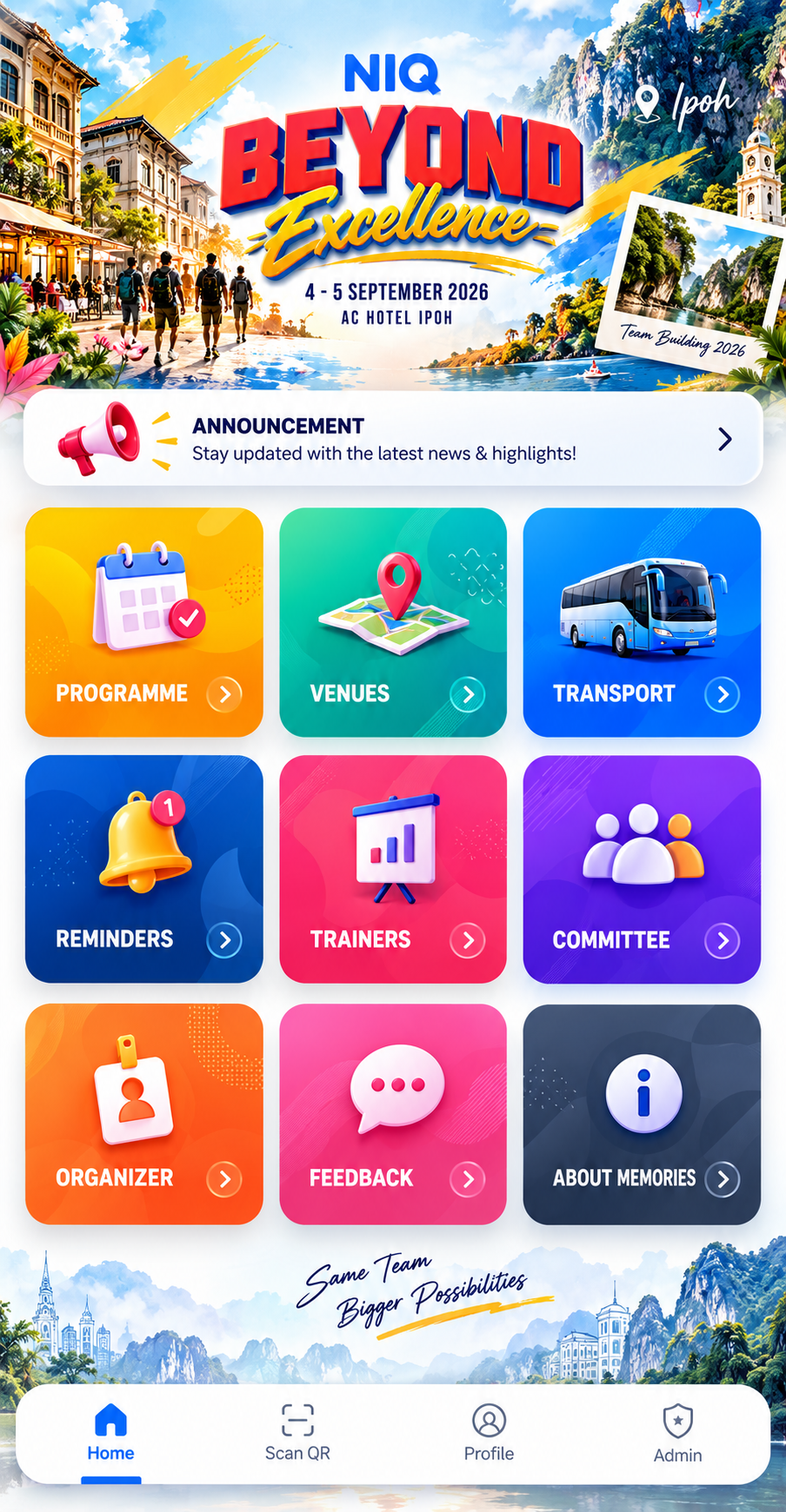The image size is (786, 1512).
Task: Open About Memories tile
Action: [642, 1114]
